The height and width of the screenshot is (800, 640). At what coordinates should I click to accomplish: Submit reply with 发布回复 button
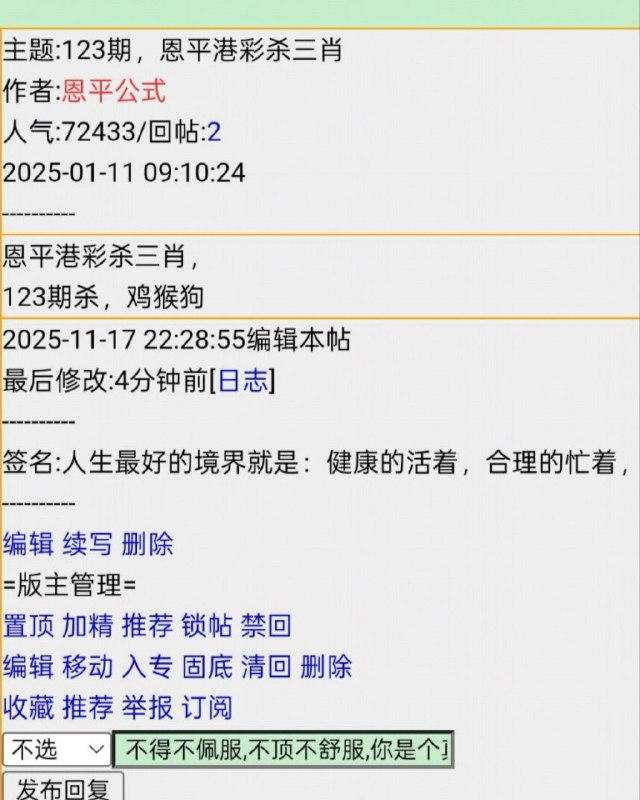click(x=63, y=787)
